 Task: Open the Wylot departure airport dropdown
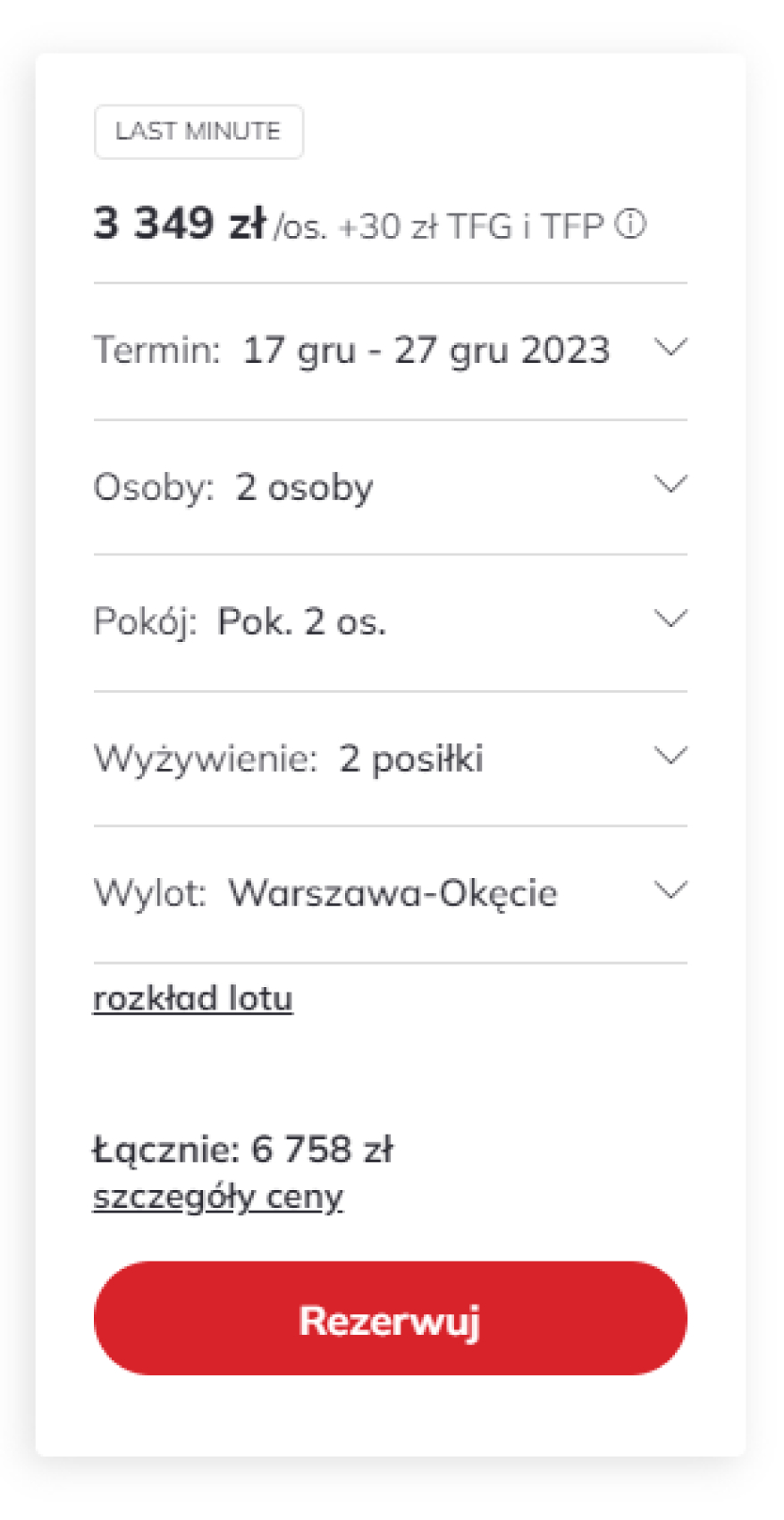click(671, 891)
